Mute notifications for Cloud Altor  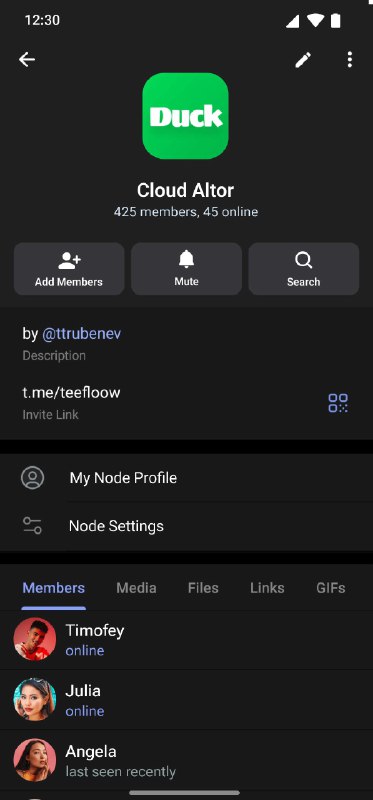click(186, 269)
